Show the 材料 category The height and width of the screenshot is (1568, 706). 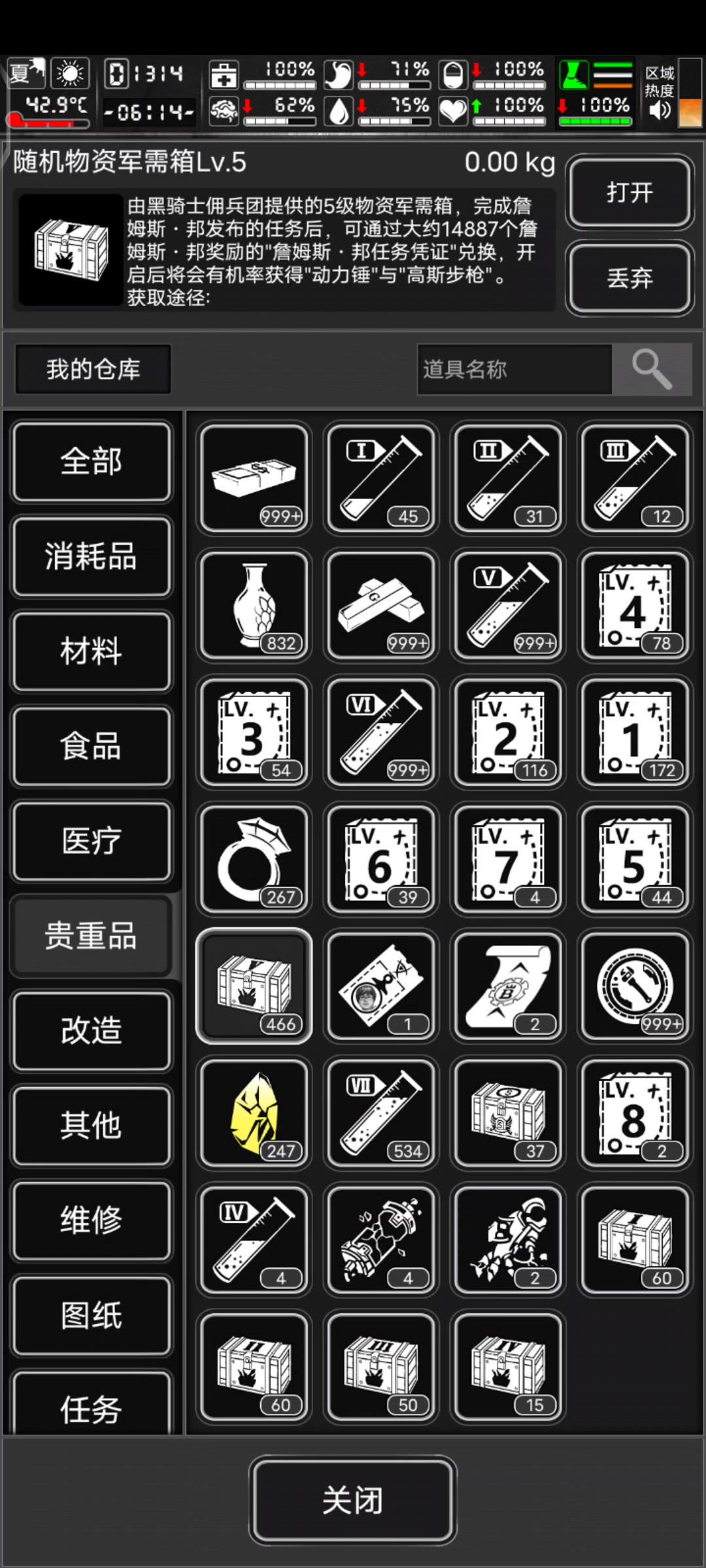[92, 651]
